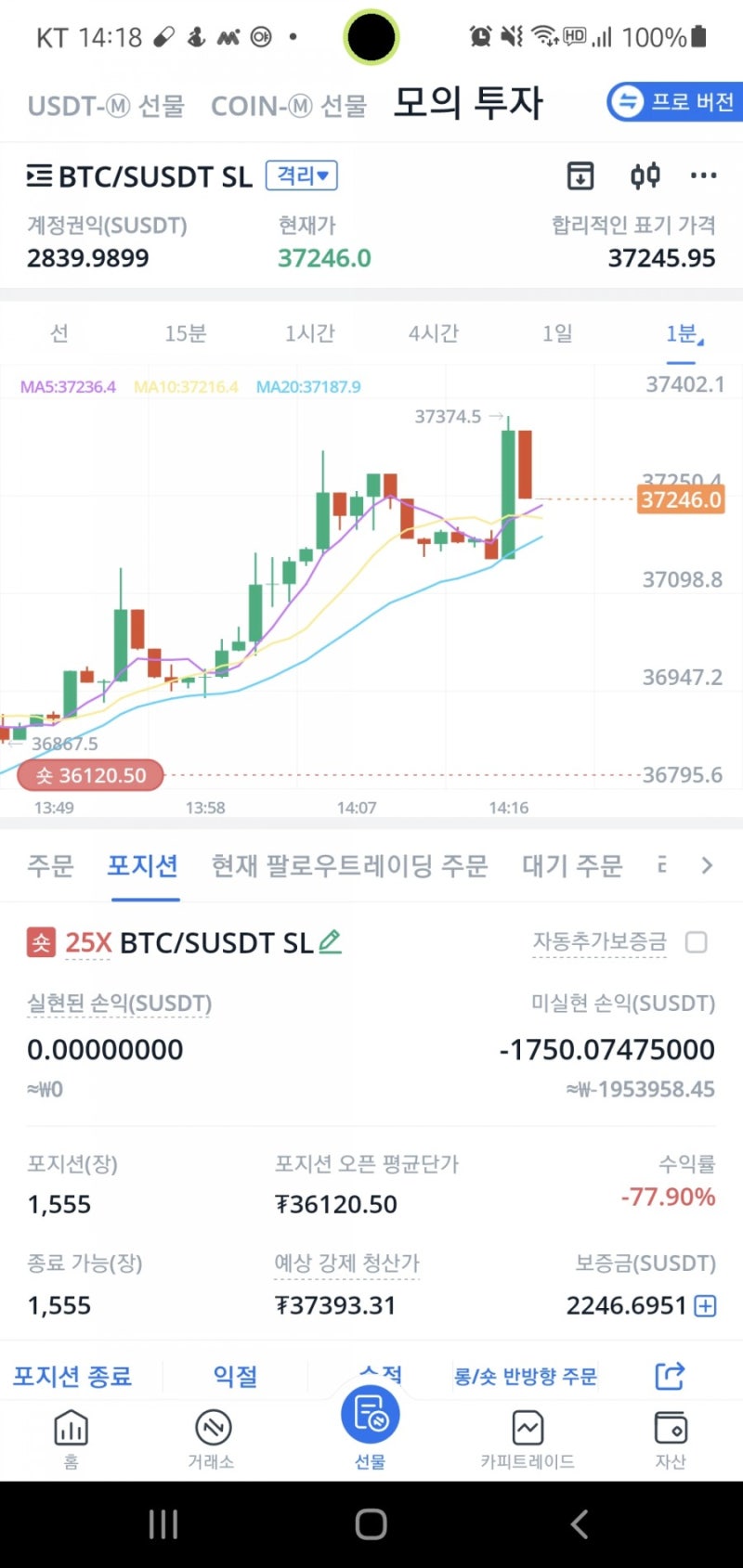The image size is (743, 1568).
Task: Expand hidden tabs using the right chevron arrow
Action: coord(707,865)
